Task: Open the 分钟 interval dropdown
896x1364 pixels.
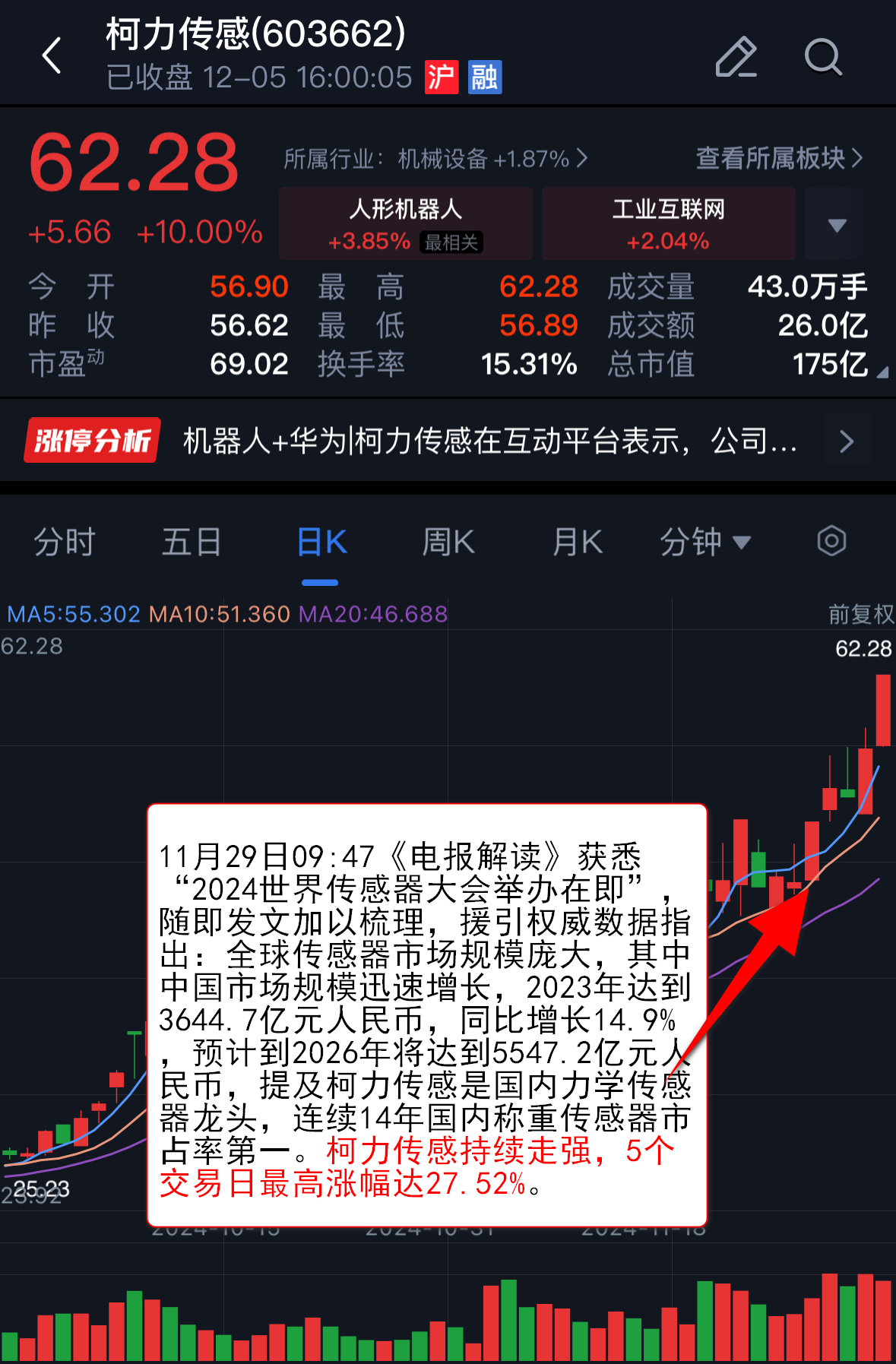Action: tap(704, 543)
